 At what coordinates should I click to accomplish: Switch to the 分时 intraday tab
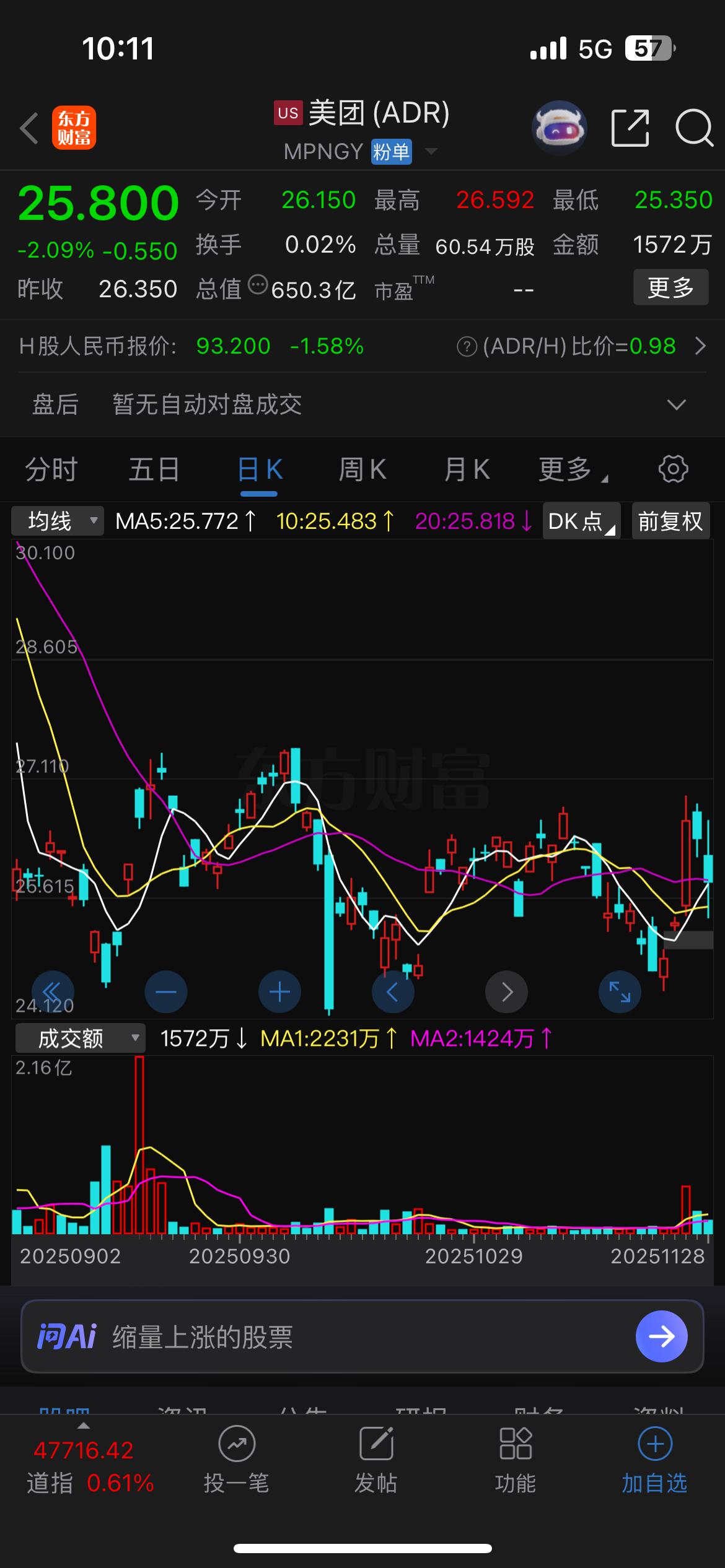50,469
